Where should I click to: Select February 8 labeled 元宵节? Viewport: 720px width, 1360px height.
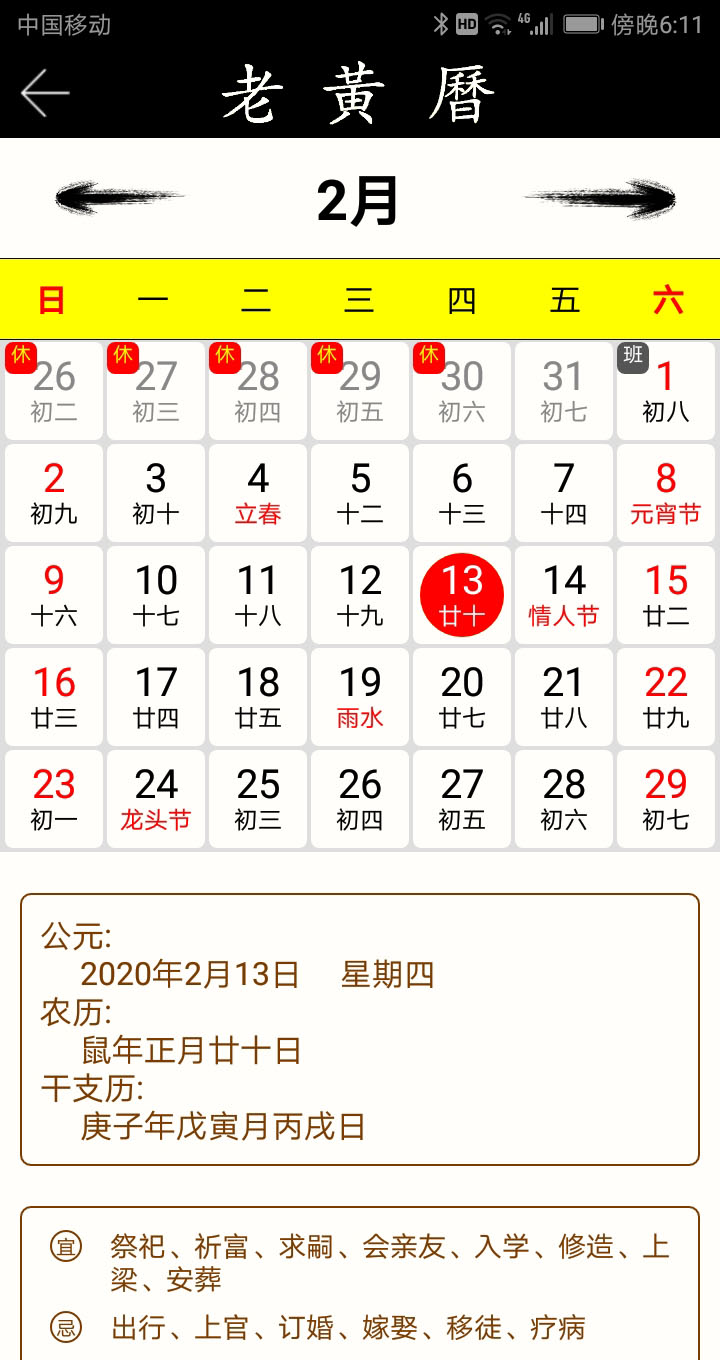(x=666, y=493)
